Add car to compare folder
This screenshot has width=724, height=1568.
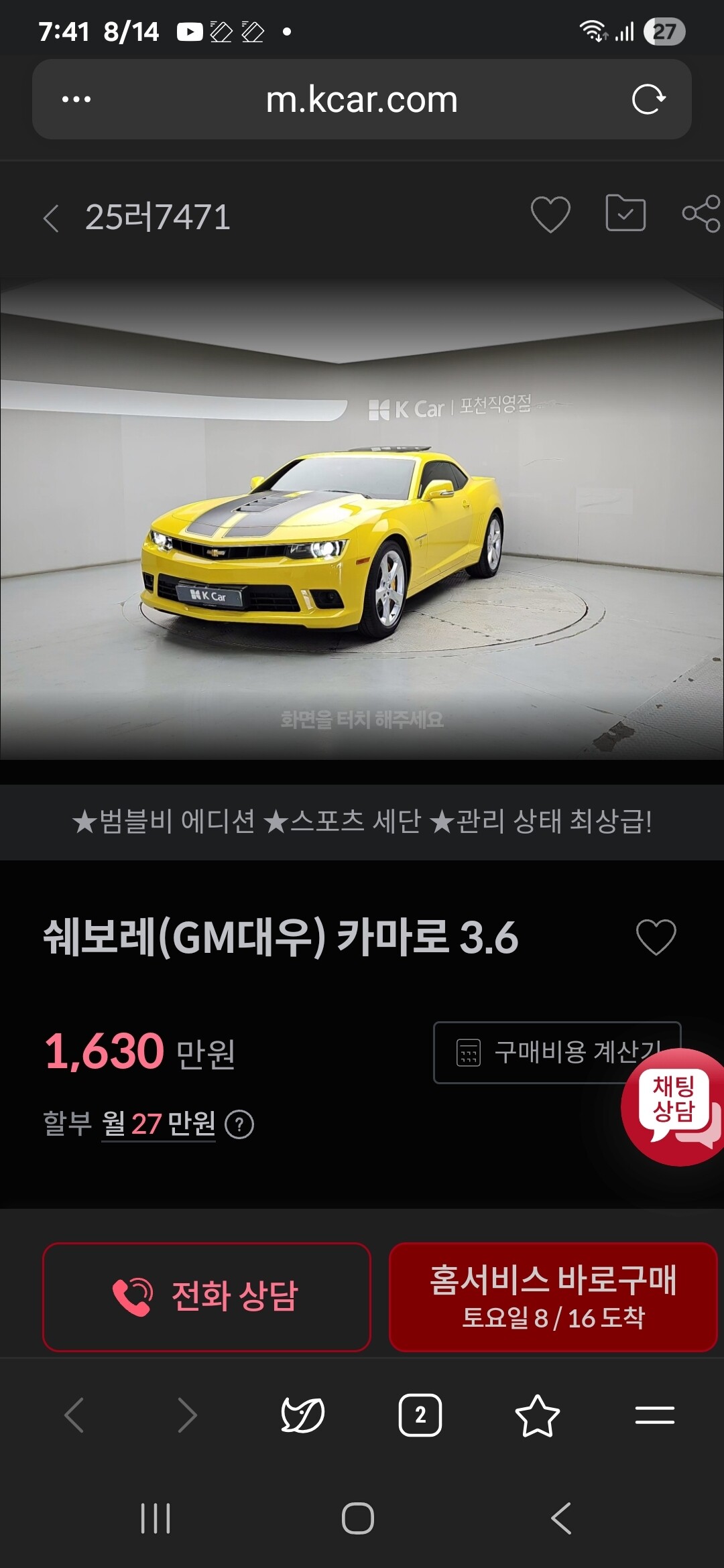point(625,214)
